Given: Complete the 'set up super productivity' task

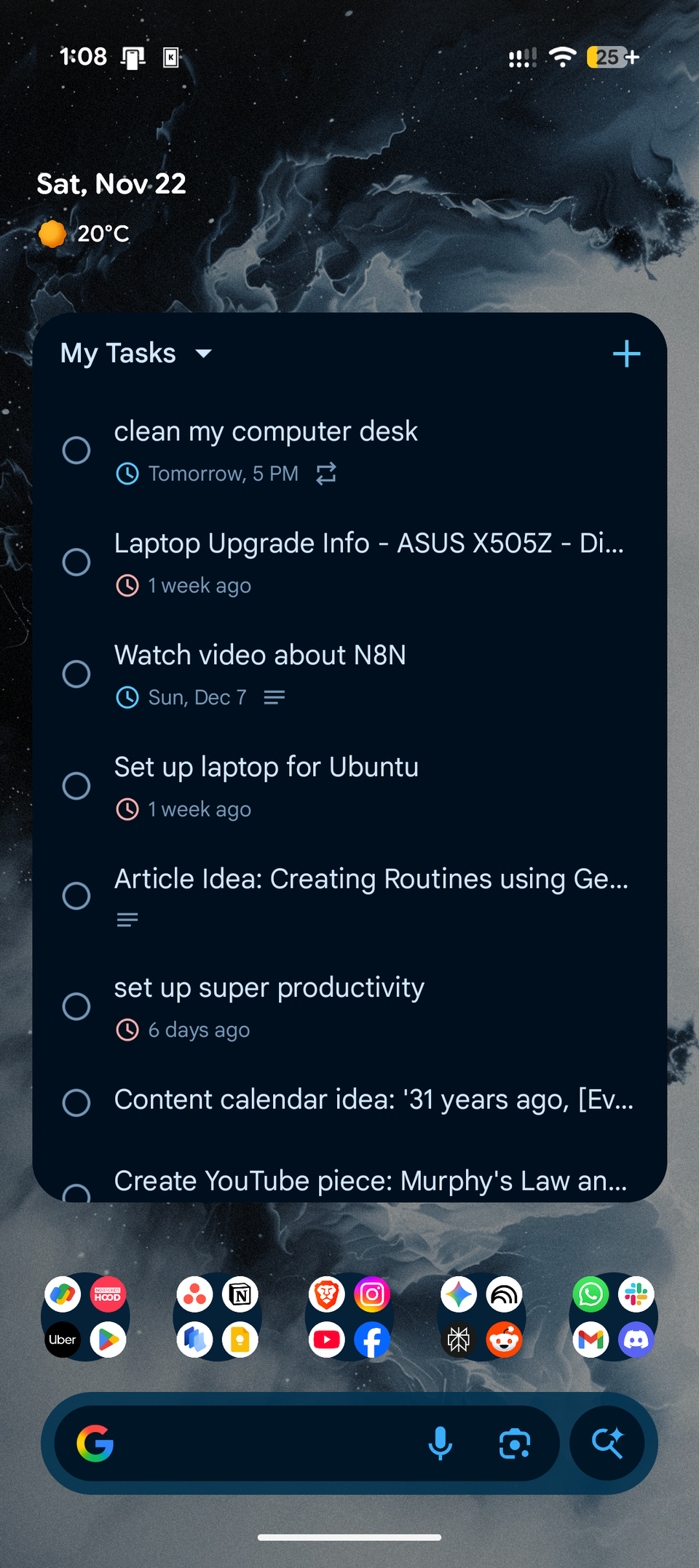Looking at the screenshot, I should click(76, 1006).
